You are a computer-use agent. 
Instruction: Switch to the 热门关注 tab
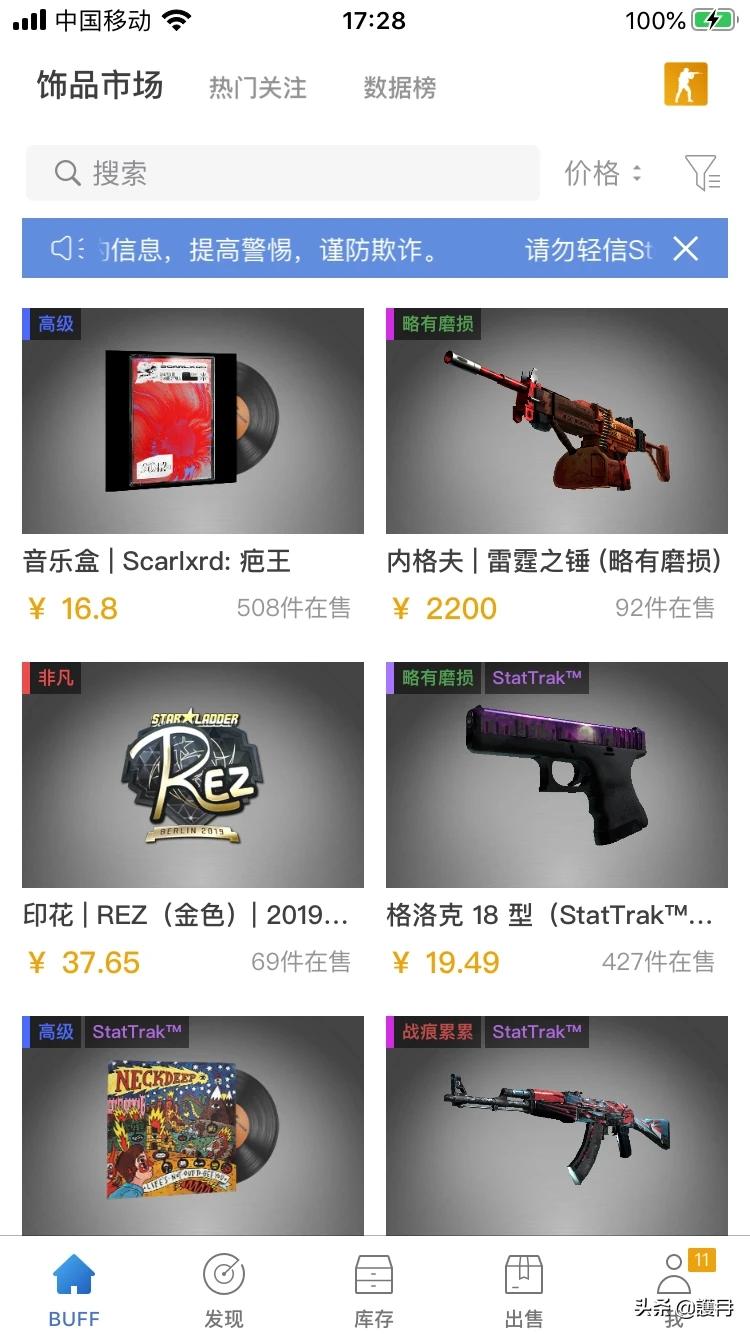(x=257, y=88)
